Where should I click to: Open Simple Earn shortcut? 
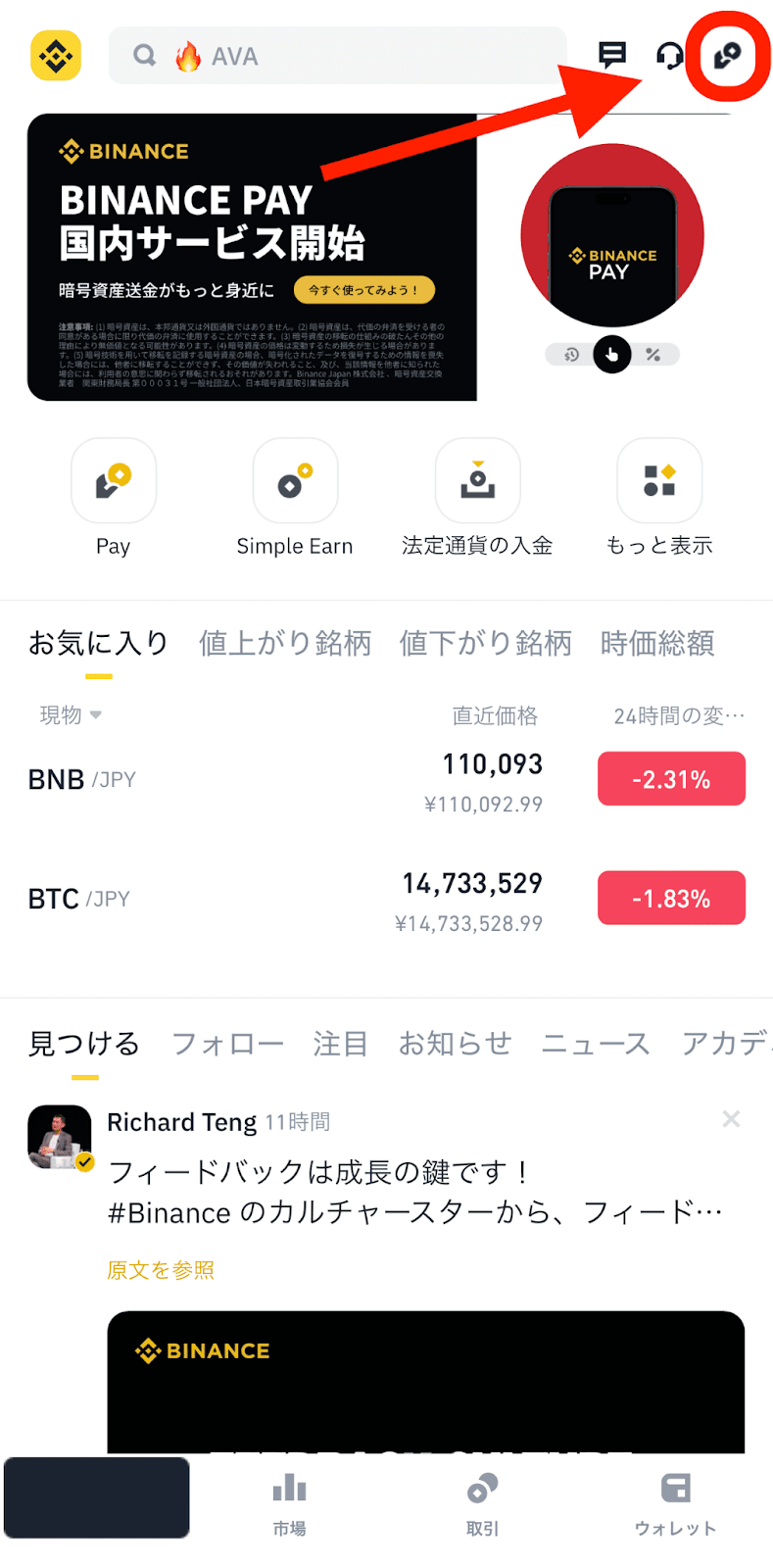pos(295,481)
